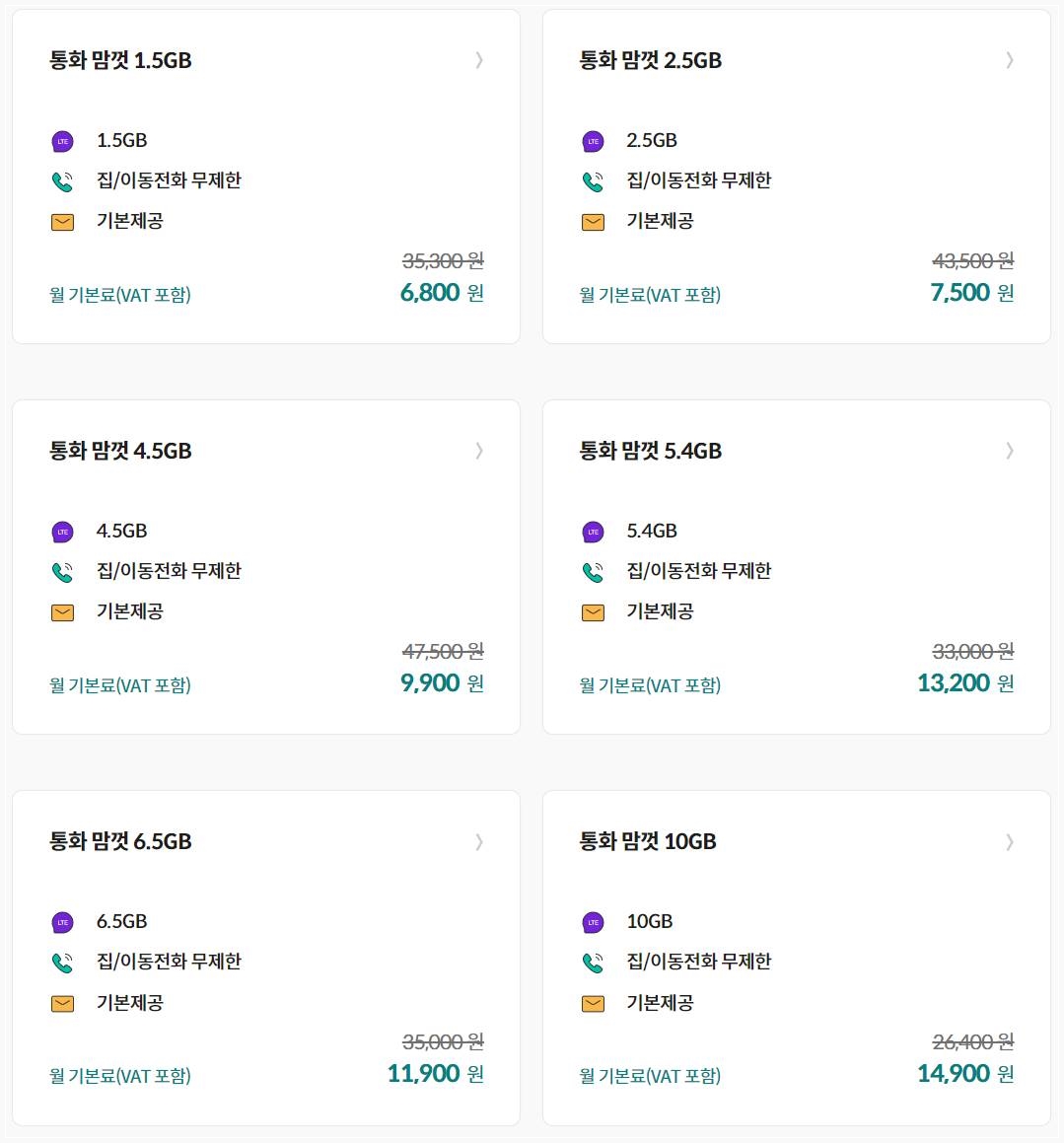Click 월 기본료(VAT 포함) on the 6.5GB plan
Image resolution: width=1064 pixels, height=1143 pixels.
(118, 1076)
